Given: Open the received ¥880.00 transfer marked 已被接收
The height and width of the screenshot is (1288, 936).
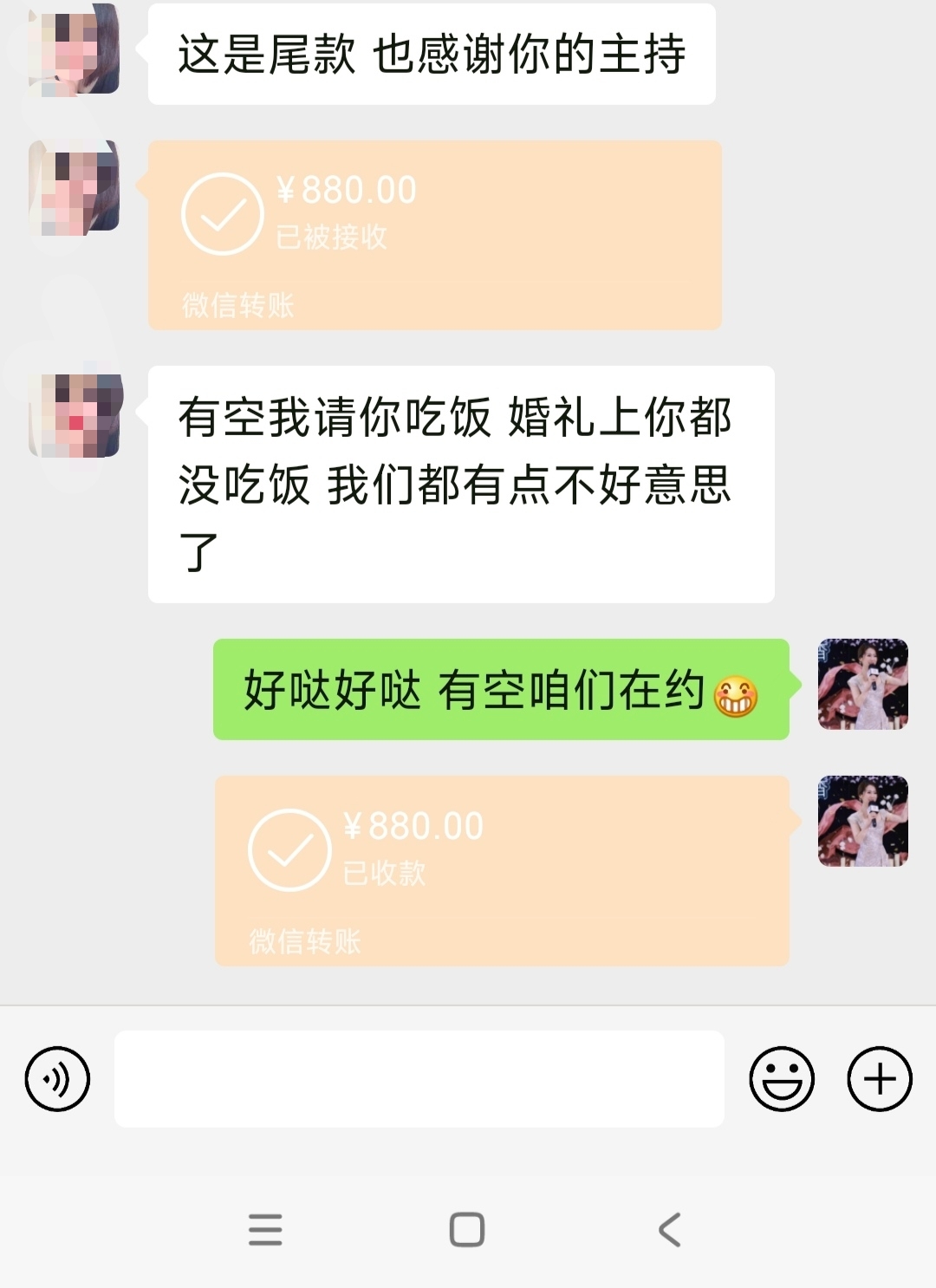Looking at the screenshot, I should (x=434, y=235).
